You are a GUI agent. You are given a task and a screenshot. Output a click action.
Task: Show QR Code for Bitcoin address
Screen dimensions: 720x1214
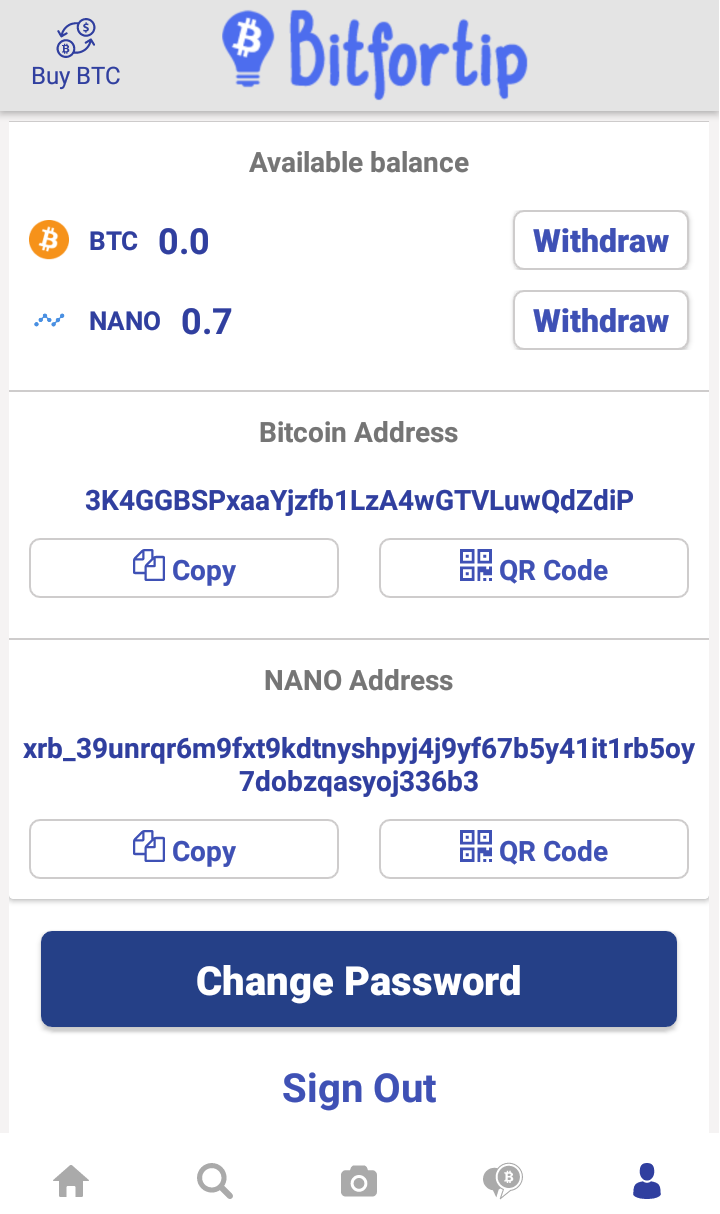(534, 569)
